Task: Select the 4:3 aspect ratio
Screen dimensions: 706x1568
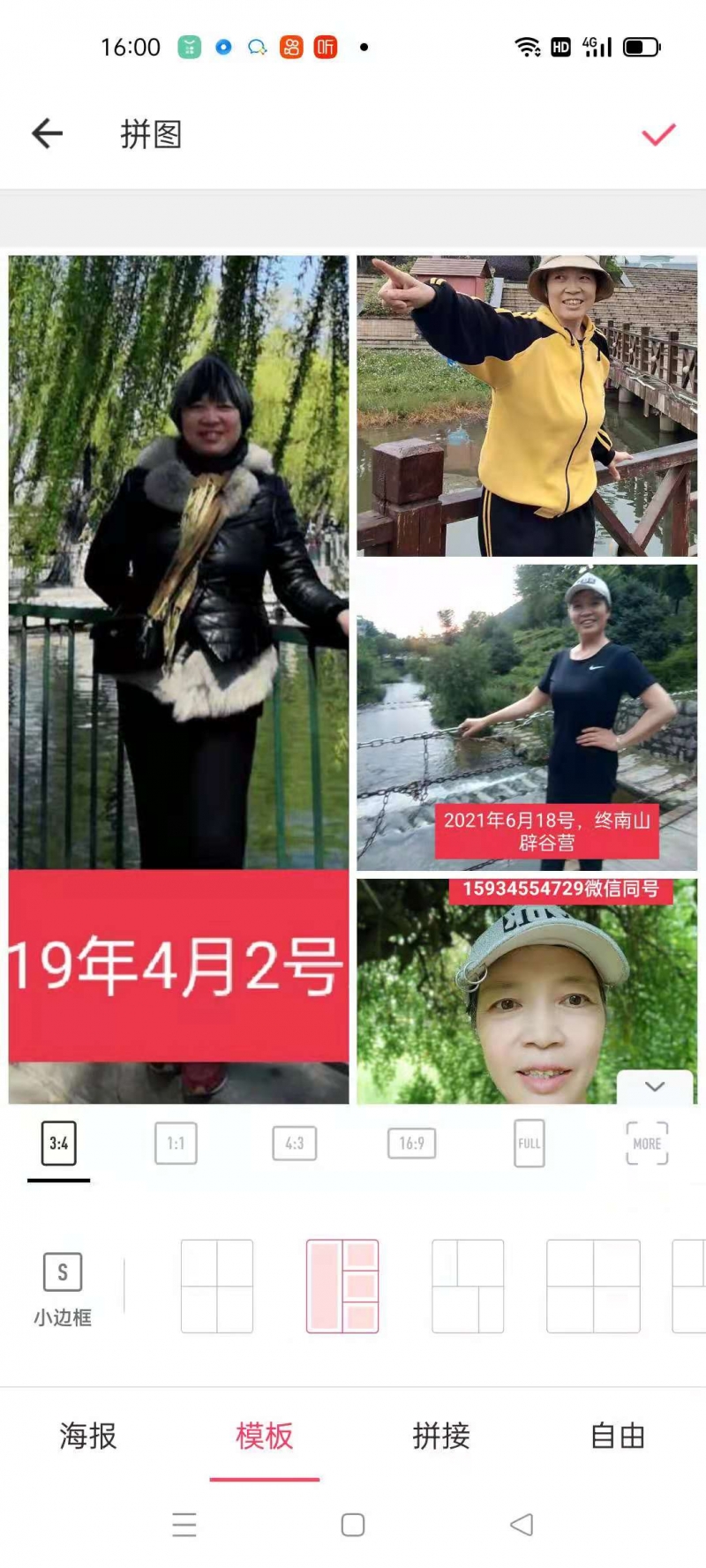Action: point(293,1143)
